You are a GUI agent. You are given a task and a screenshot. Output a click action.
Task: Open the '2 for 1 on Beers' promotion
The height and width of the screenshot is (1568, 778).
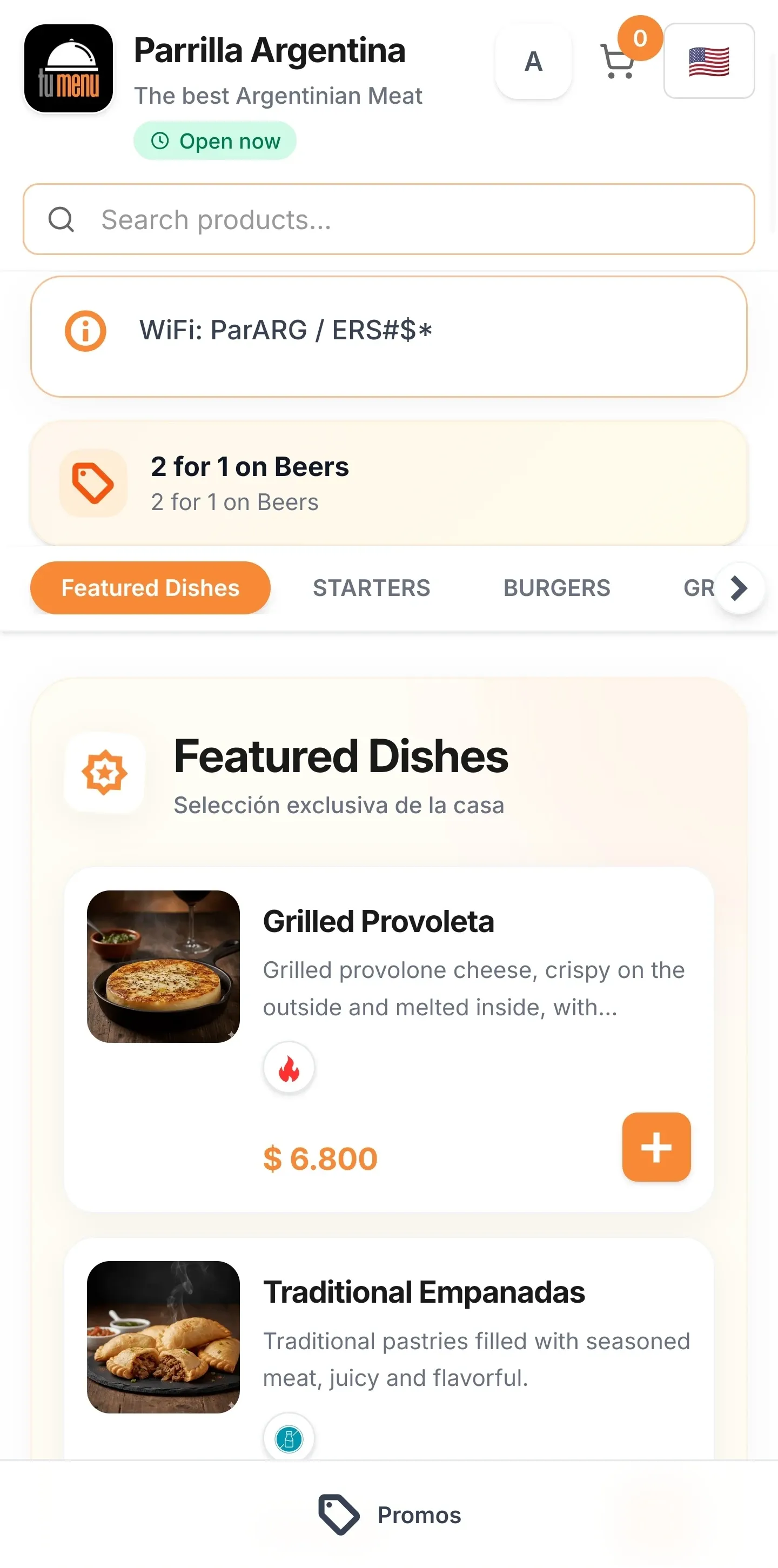389,481
